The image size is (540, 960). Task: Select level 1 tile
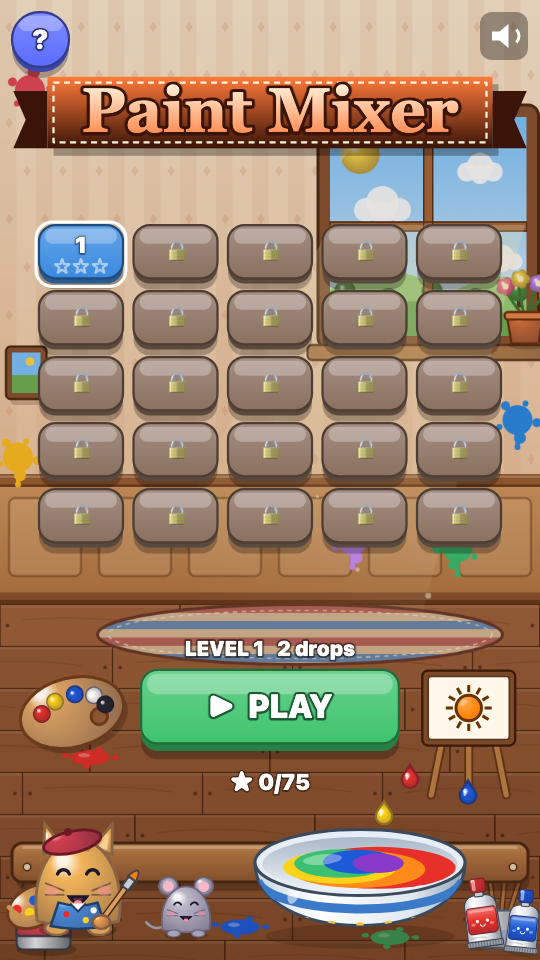[81, 254]
